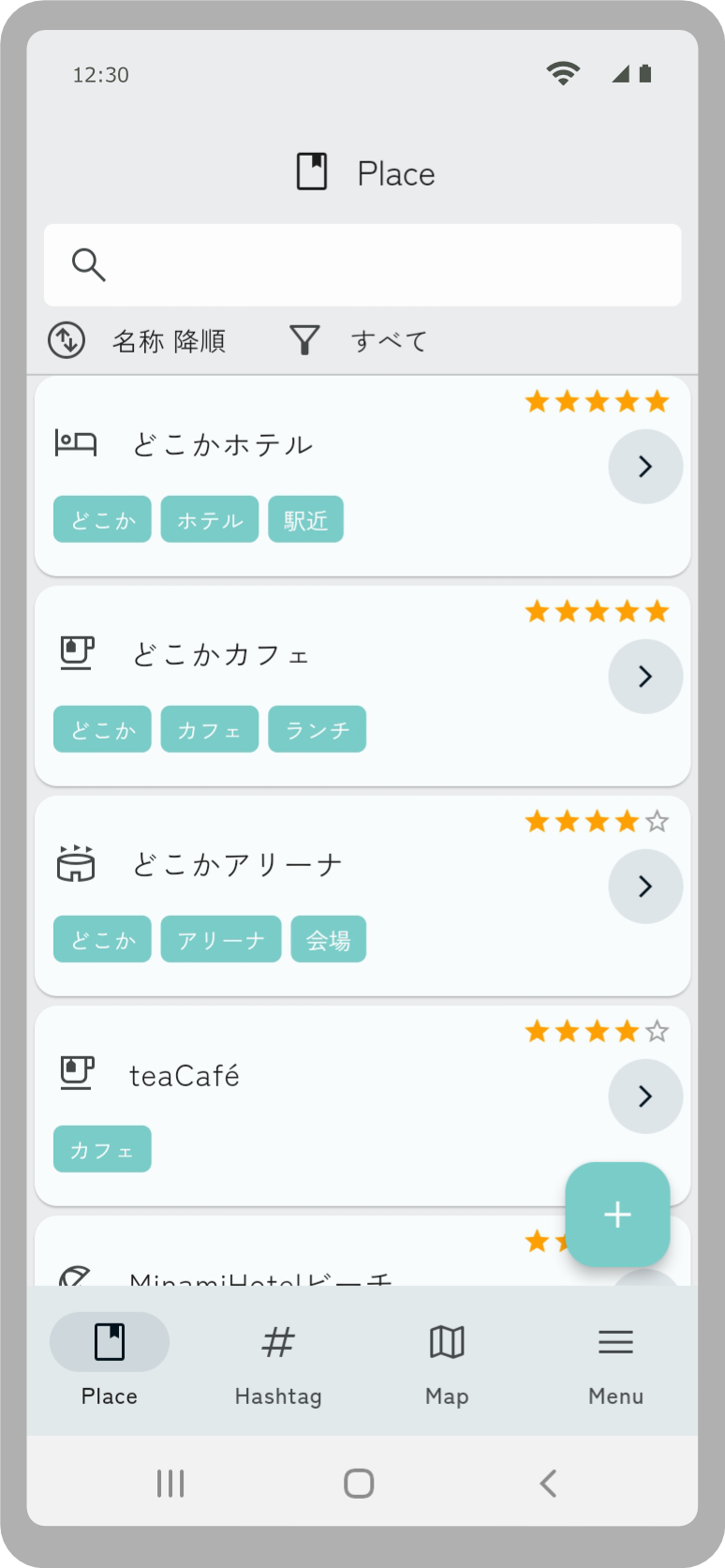Screen dimensions: 725x1568
Task: Go back with system back button
Action: click(549, 1484)
